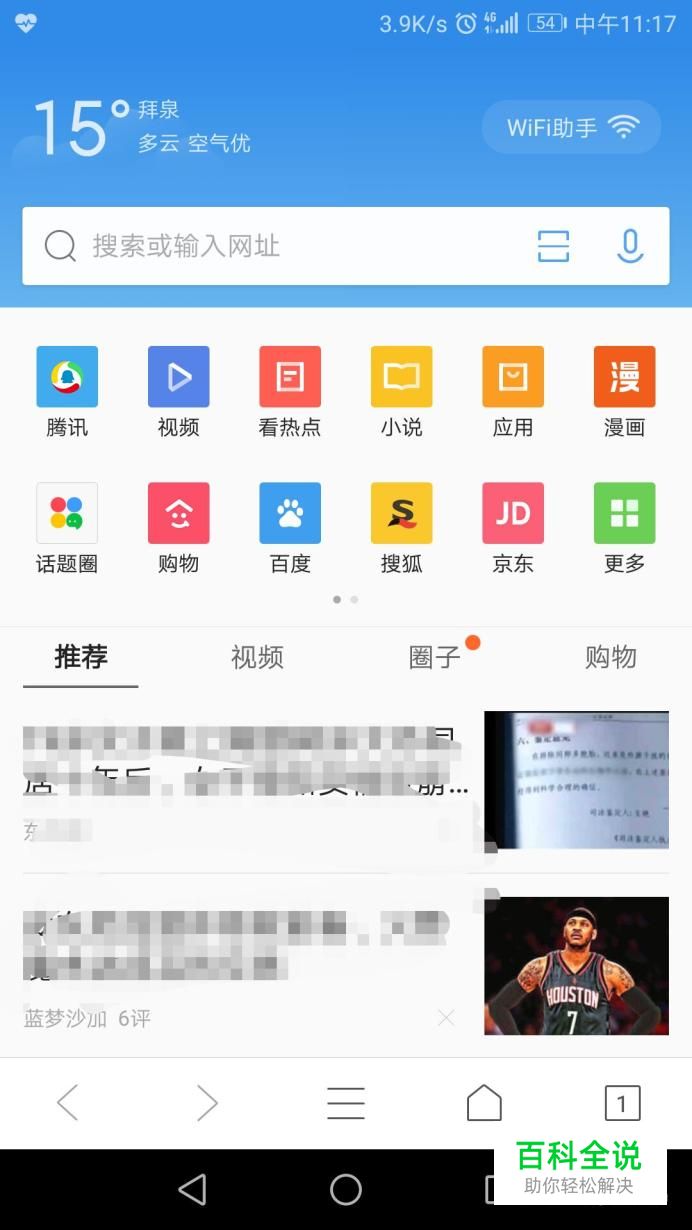Dismiss the 蓝梦沙加 news item
The height and width of the screenshot is (1230, 692).
click(446, 1018)
